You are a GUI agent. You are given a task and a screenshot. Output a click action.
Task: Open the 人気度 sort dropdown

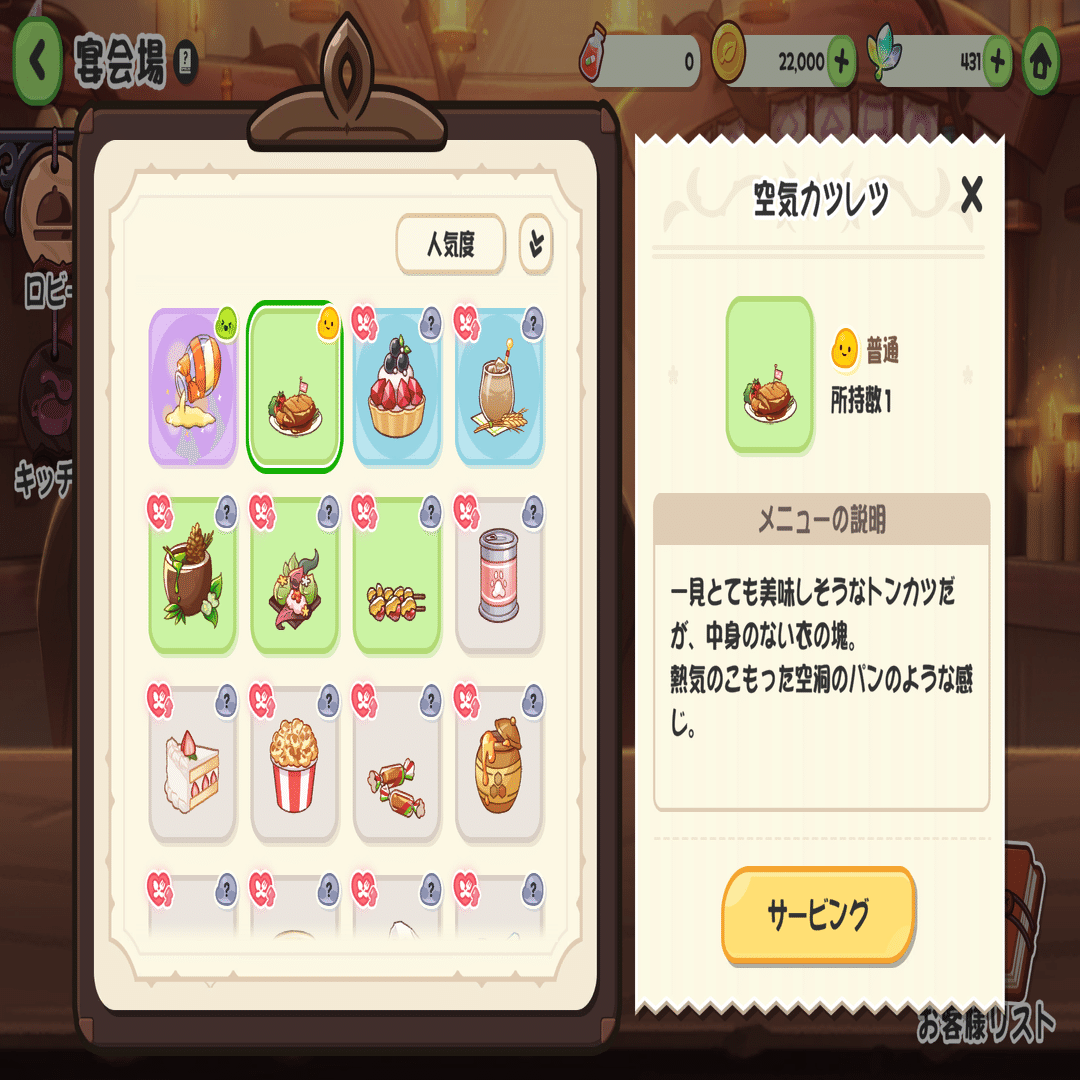point(451,244)
